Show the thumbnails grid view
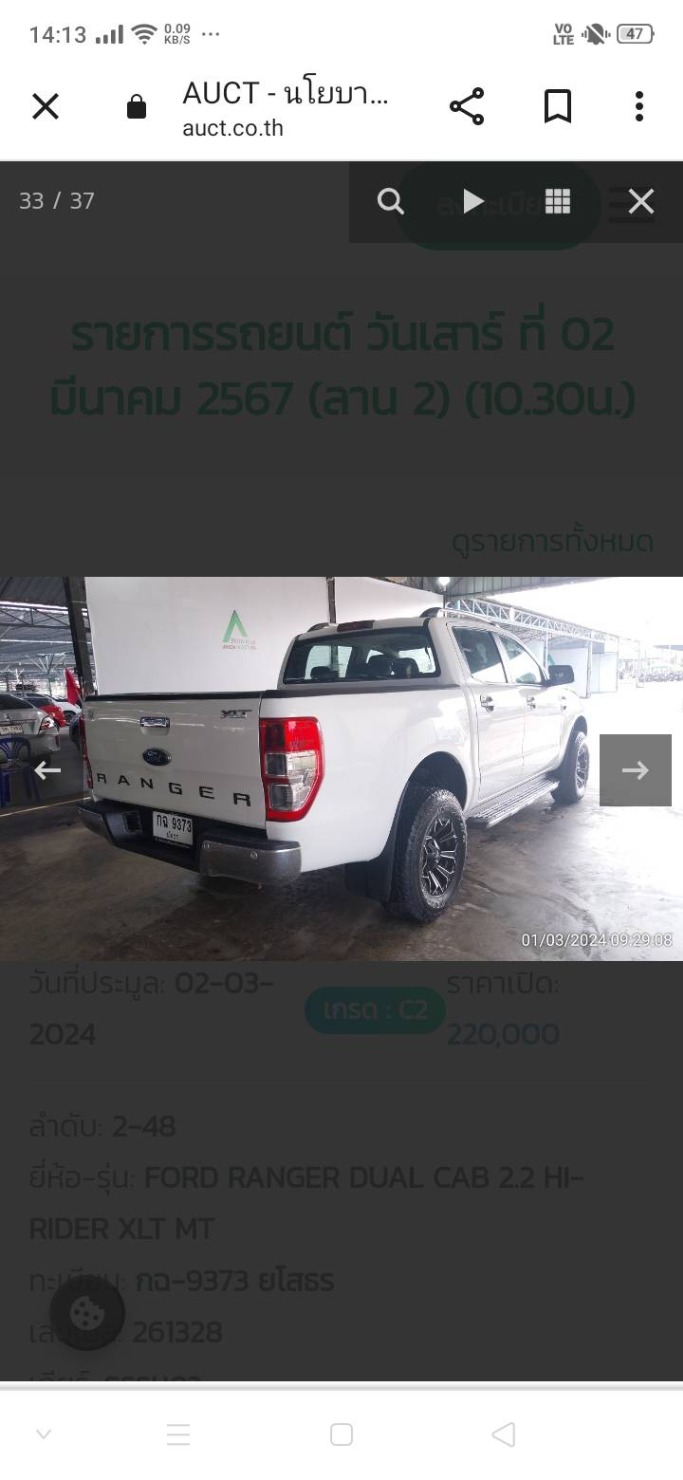 [557, 202]
